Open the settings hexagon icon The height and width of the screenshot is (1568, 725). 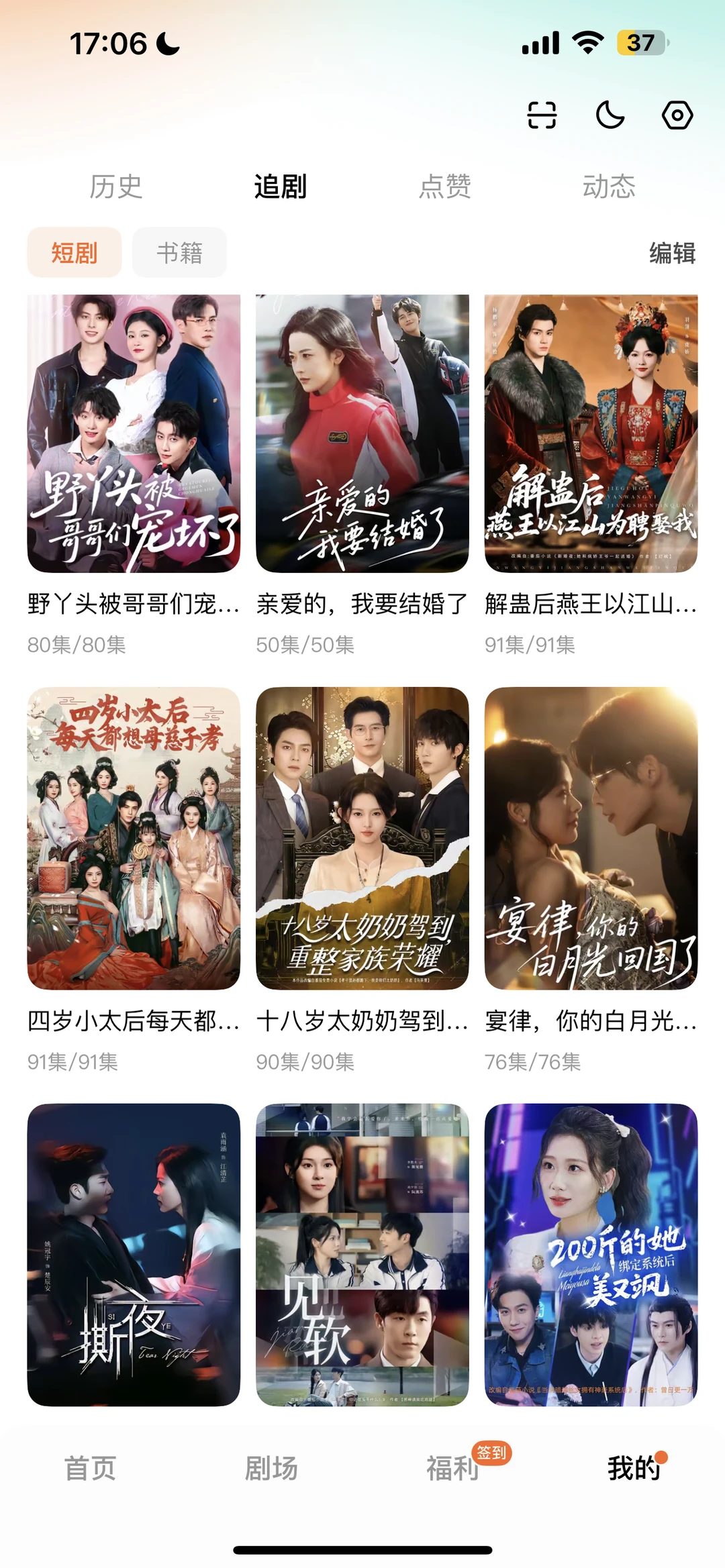click(677, 115)
